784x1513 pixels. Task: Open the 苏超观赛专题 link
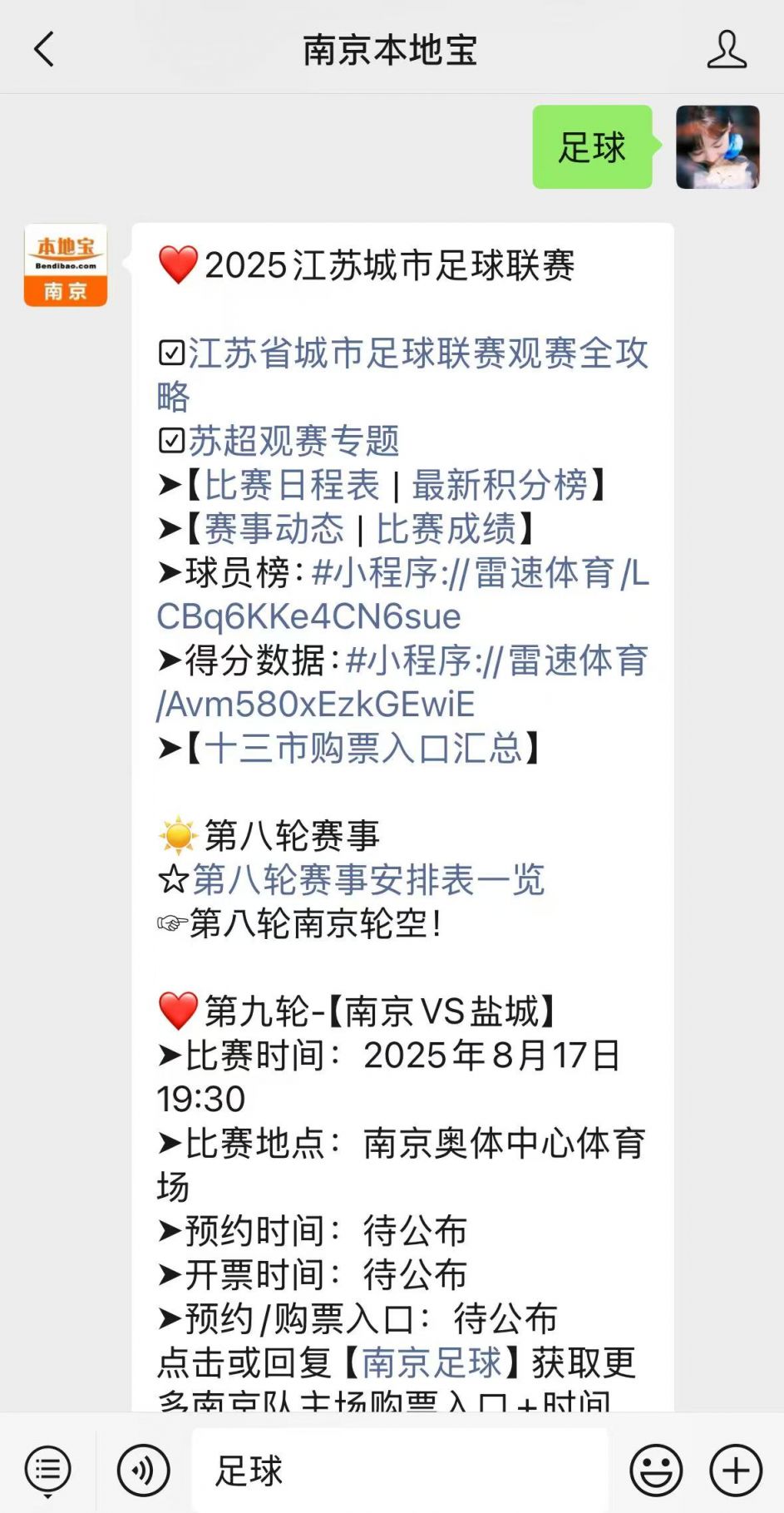point(293,441)
